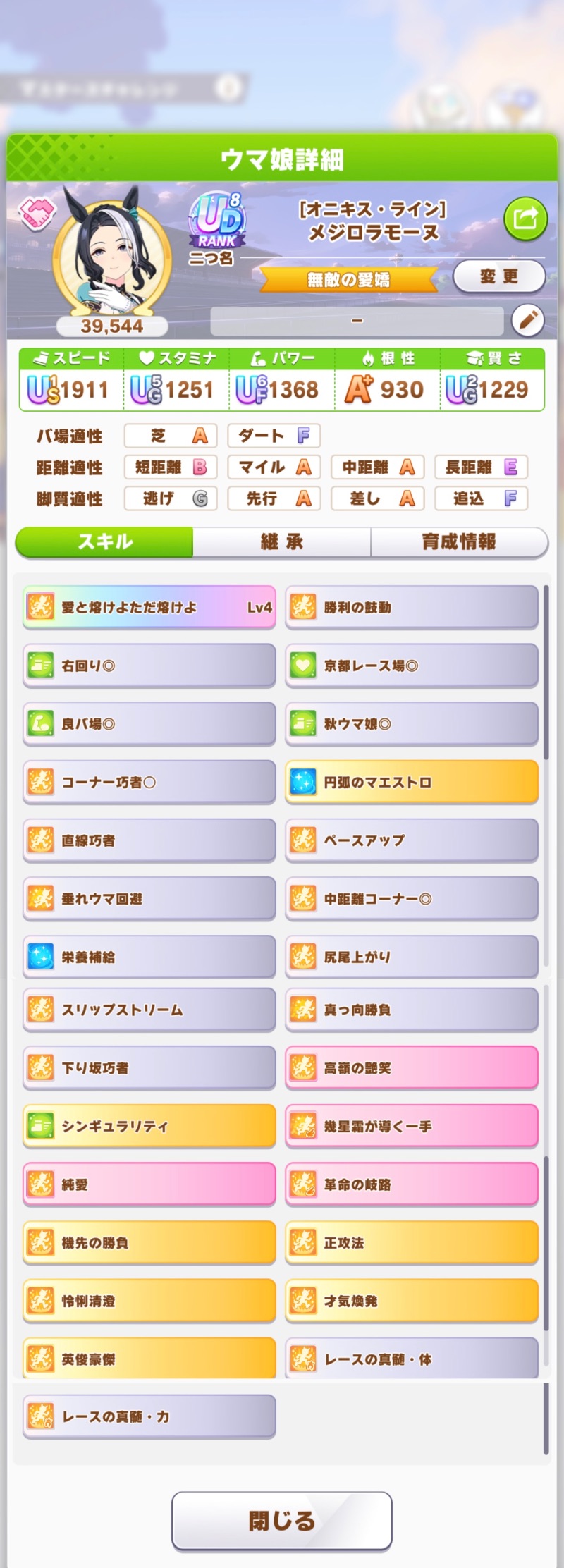Open skill 愛と熔けよただ熔けよ Lv4
Image resolution: width=564 pixels, height=1568 pixels.
(x=149, y=607)
